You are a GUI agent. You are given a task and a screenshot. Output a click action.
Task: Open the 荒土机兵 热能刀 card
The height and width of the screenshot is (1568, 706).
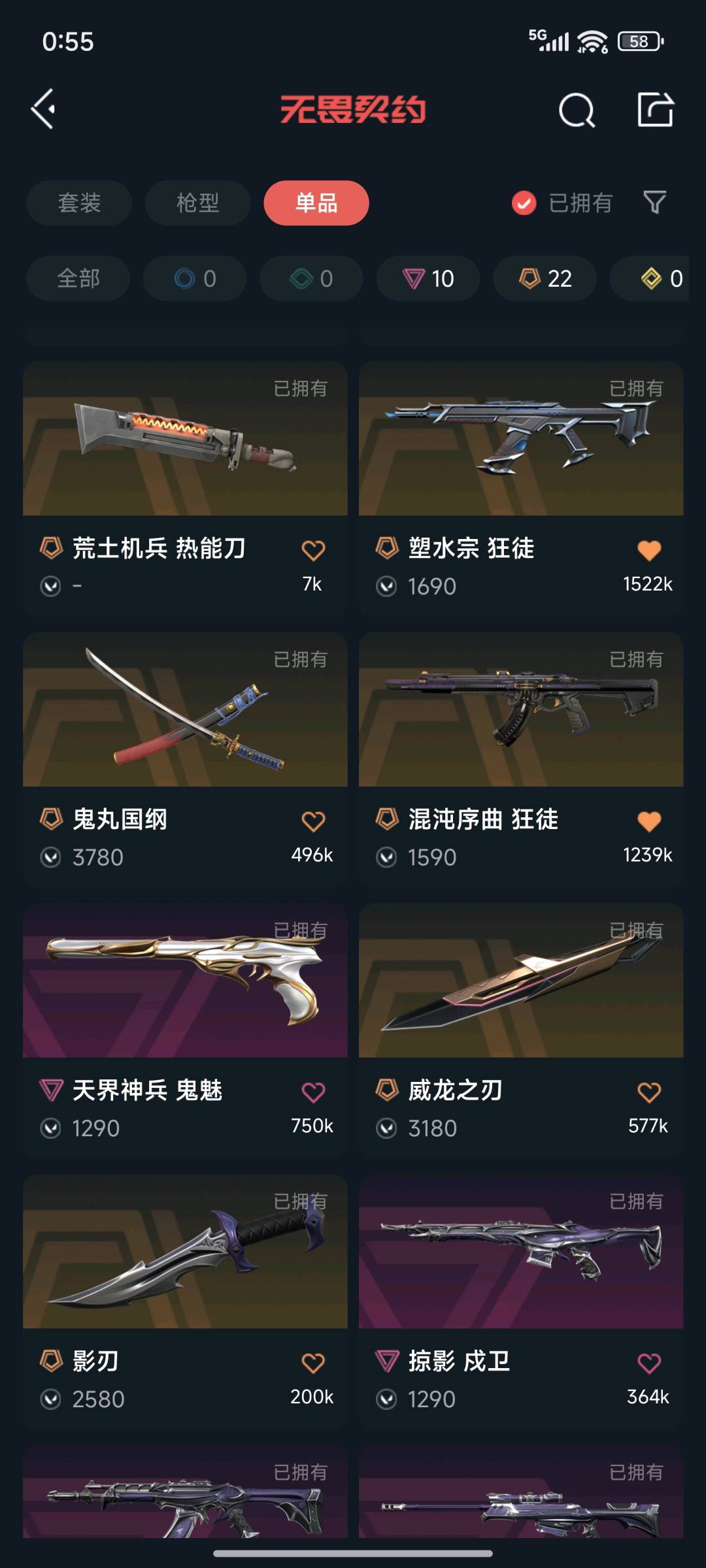click(185, 439)
